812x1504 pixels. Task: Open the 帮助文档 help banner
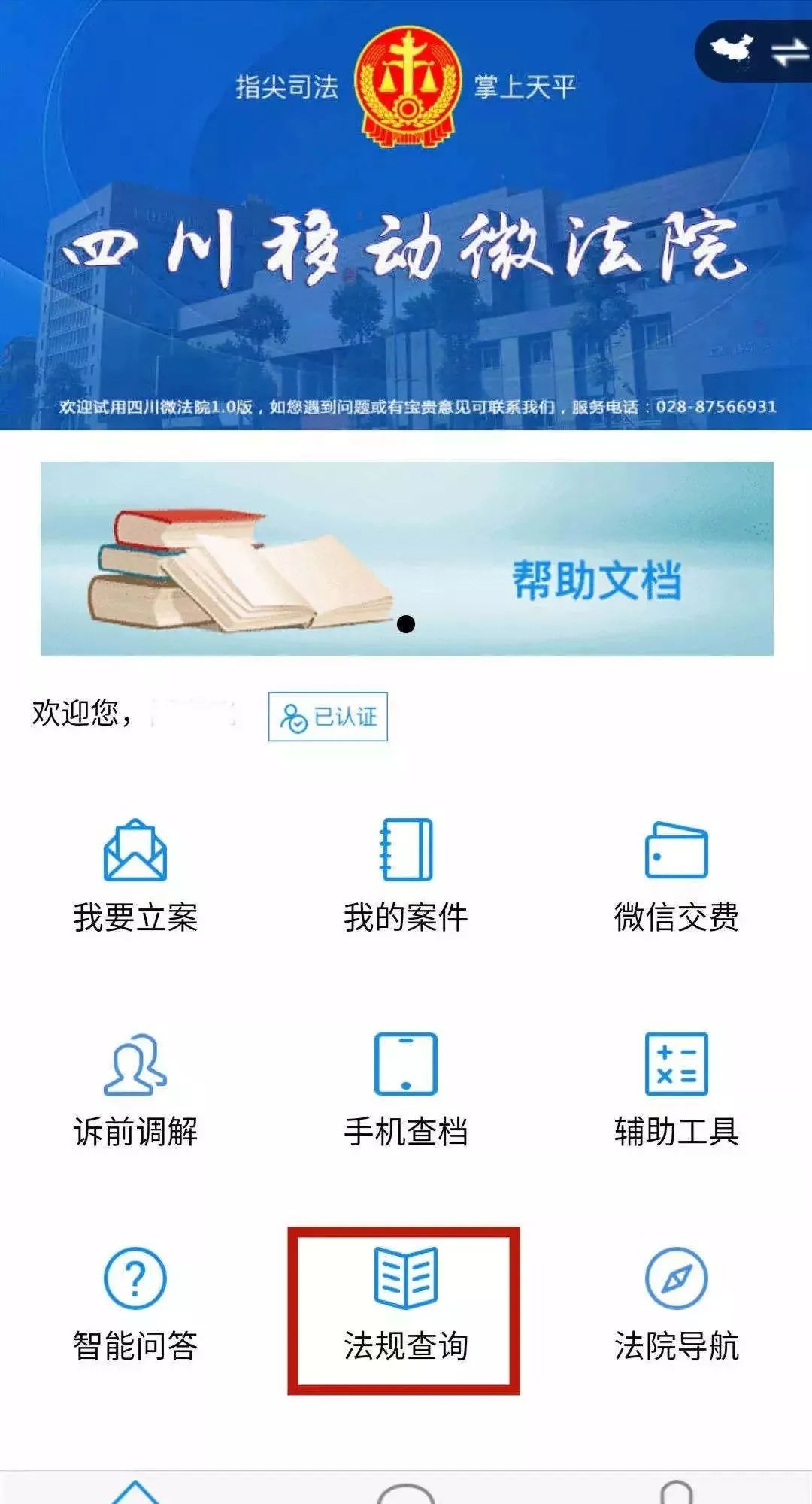[x=406, y=558]
